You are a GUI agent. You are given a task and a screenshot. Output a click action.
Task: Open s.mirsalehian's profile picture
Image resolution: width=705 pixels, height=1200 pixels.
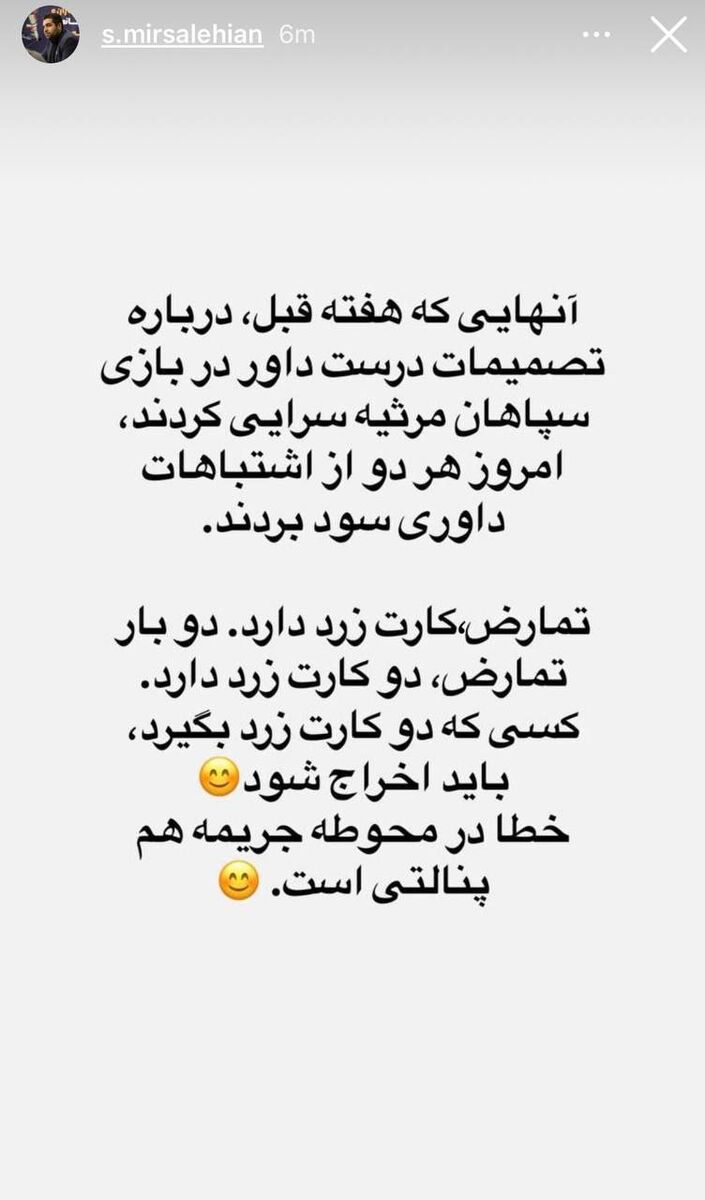point(50,35)
